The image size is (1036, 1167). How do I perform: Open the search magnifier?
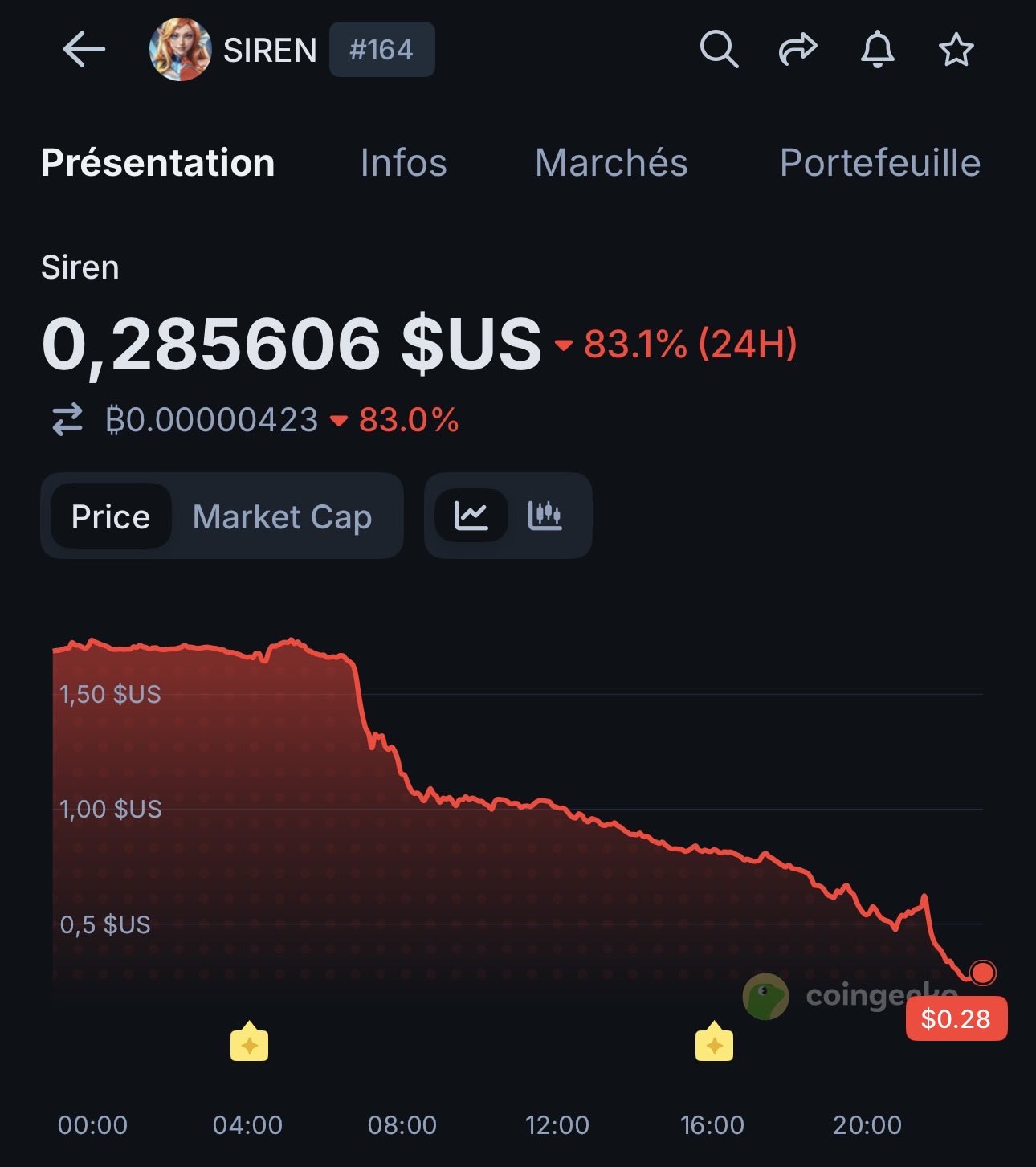[x=718, y=50]
